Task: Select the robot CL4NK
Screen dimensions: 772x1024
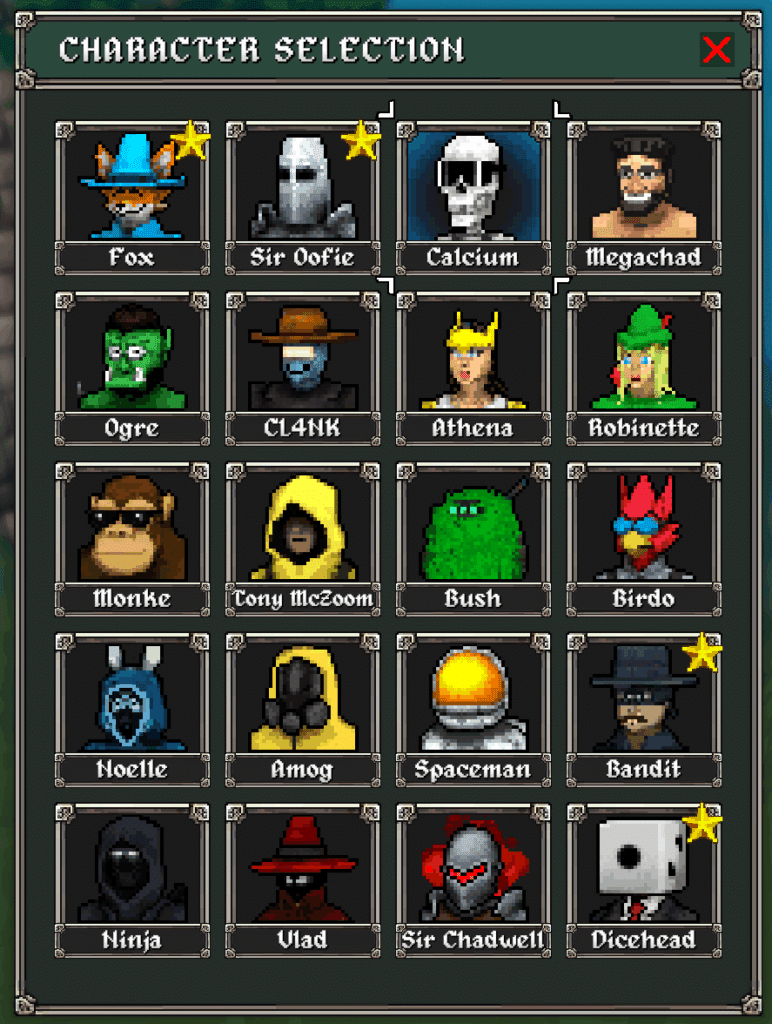Action: tap(301, 355)
